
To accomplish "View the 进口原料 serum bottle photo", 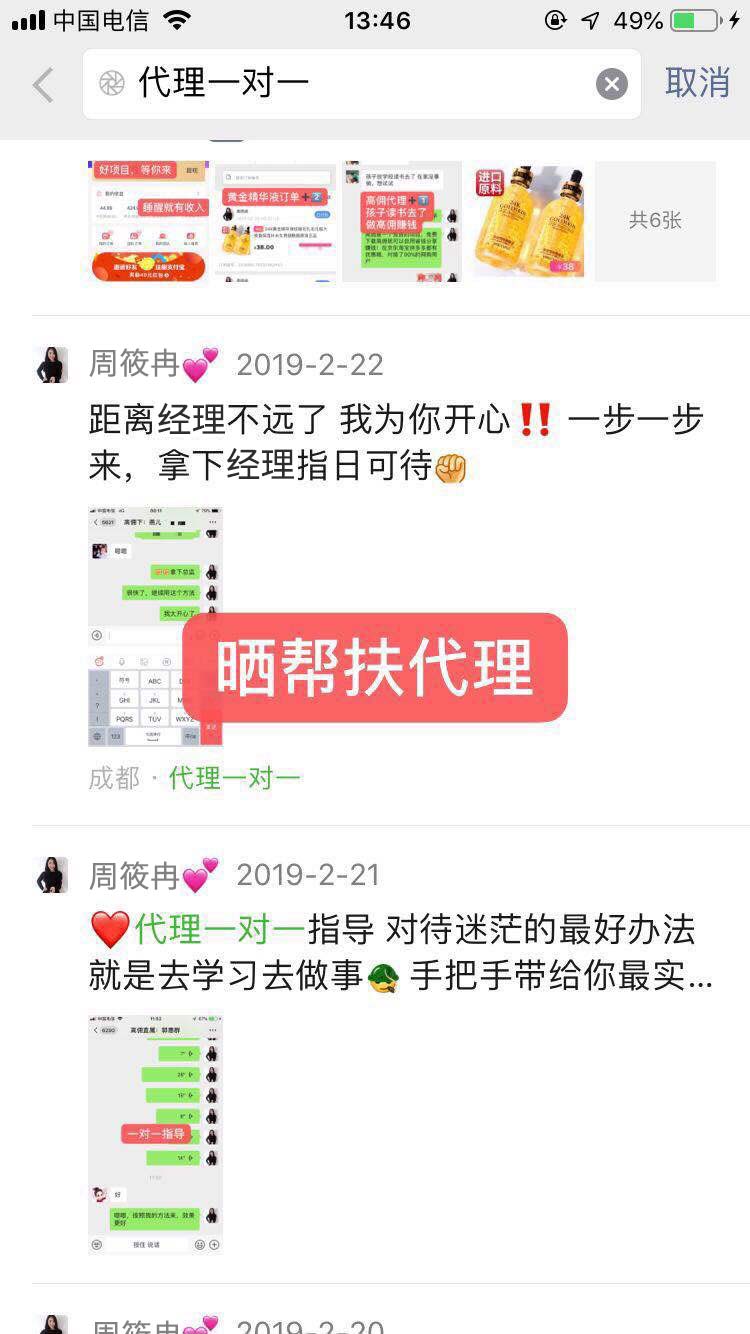I will coord(529,221).
